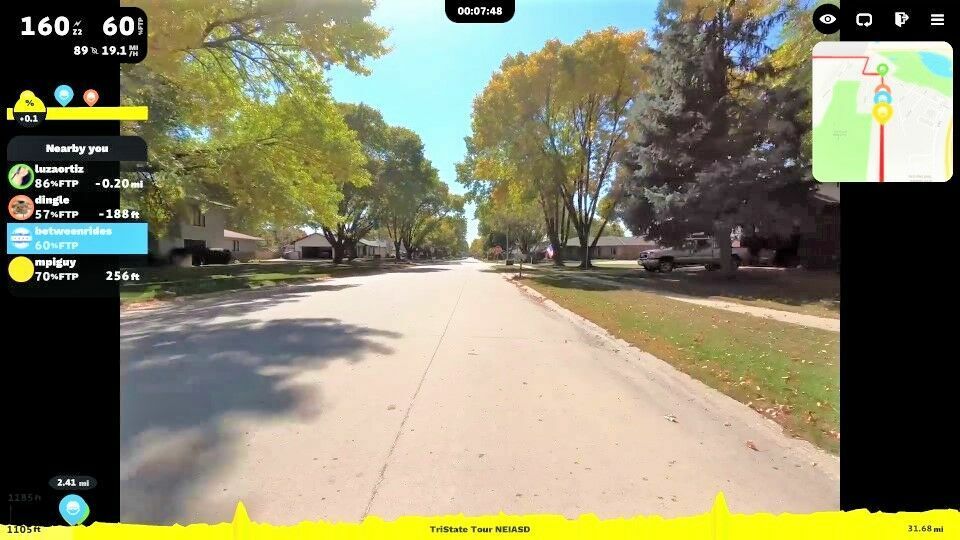Select nearby rider dingle
Viewport: 960px width, 540px height.
coord(77,207)
